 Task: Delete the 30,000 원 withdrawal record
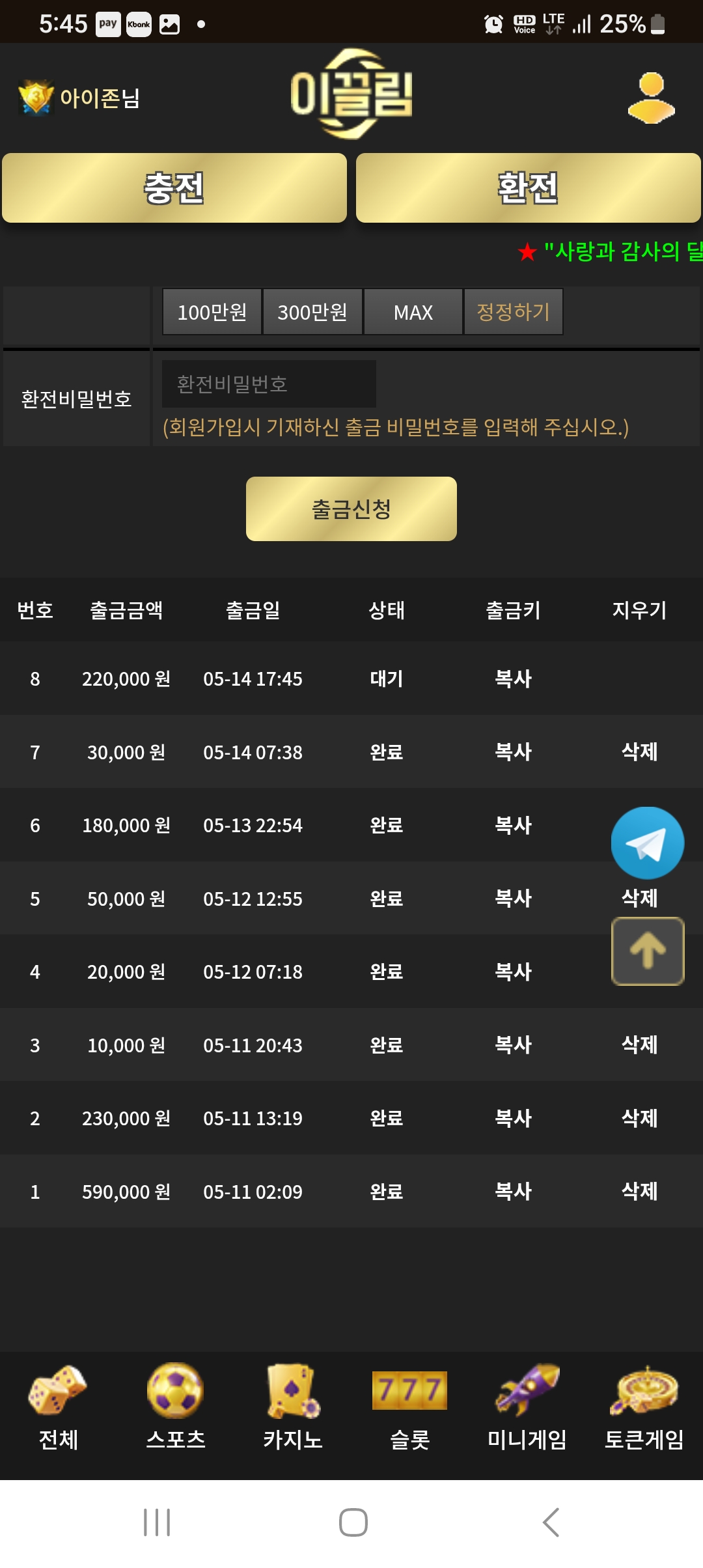(640, 751)
